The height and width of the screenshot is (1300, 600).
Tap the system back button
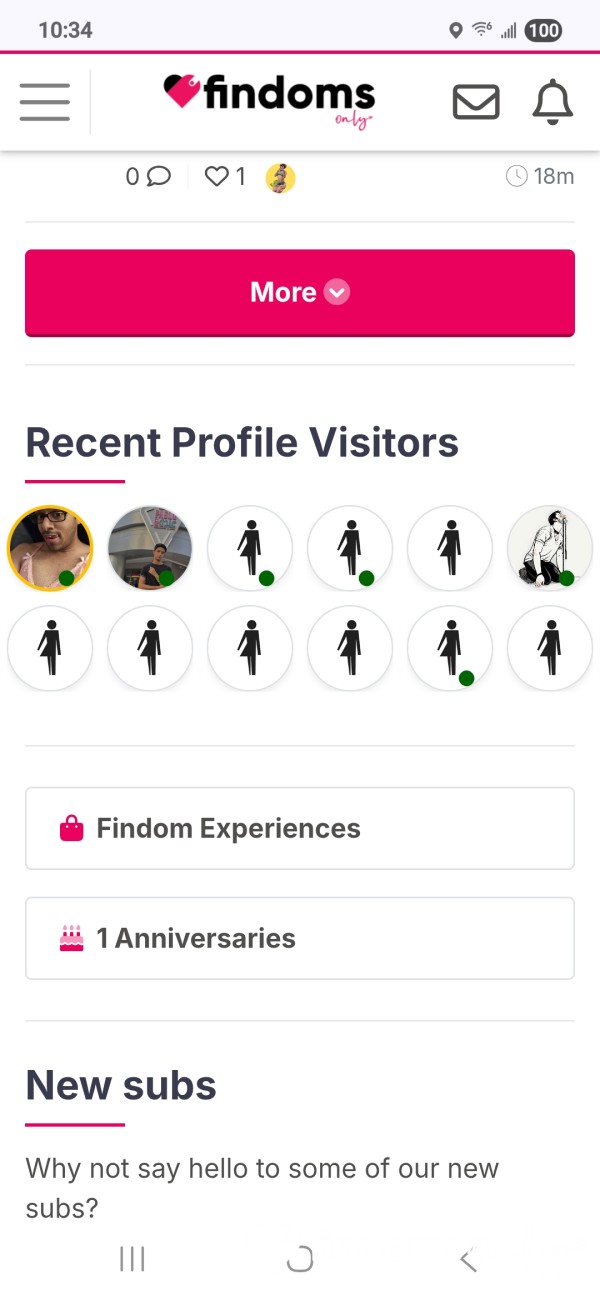coord(468,1260)
